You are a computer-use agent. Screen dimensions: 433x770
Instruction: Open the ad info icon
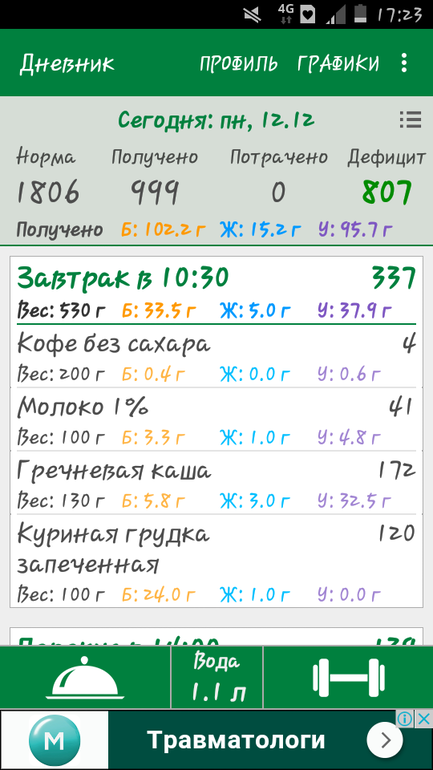[405, 719]
